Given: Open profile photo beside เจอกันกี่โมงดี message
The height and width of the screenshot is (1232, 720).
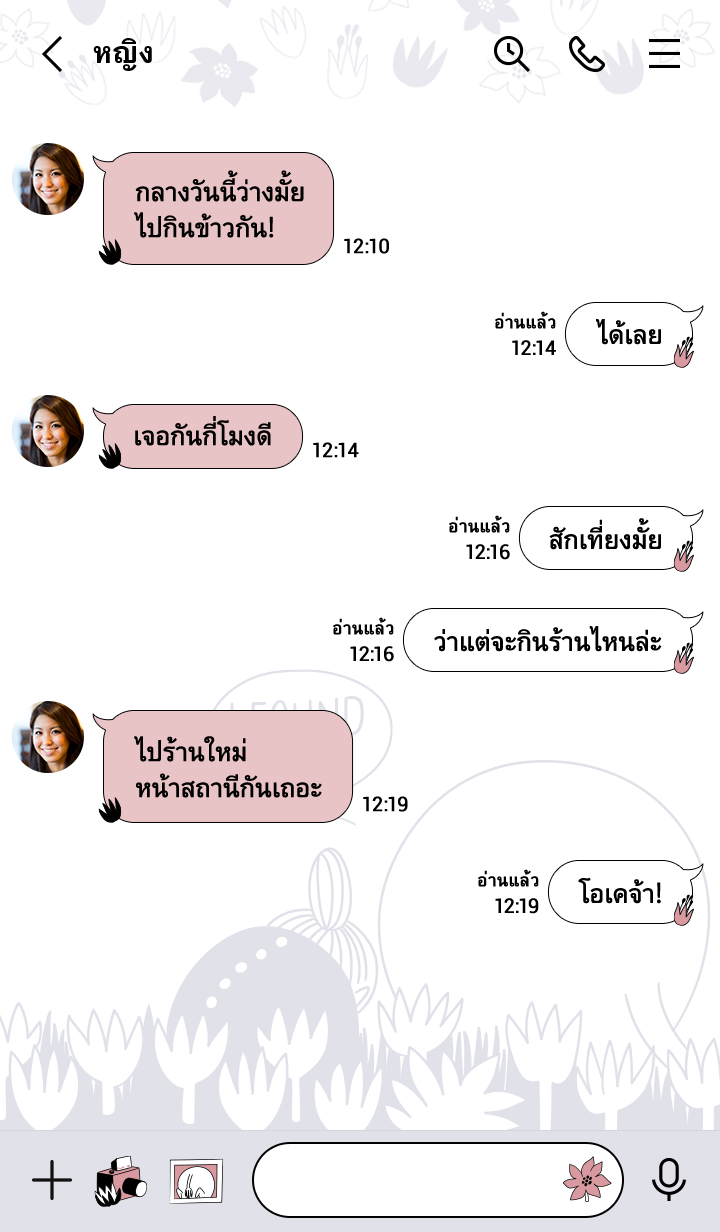Looking at the screenshot, I should [x=48, y=431].
